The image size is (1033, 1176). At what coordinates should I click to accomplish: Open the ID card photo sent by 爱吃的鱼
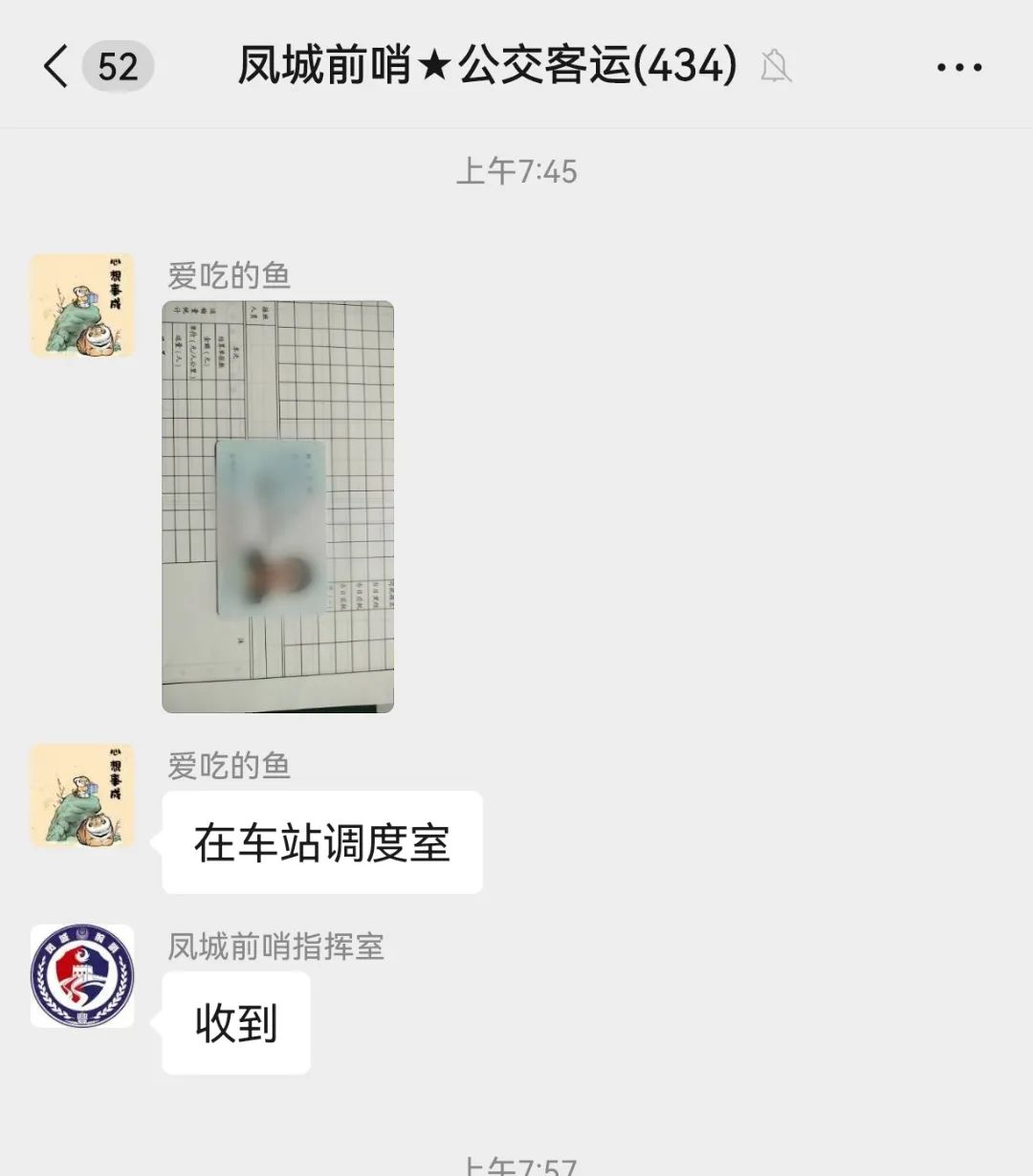coord(277,507)
